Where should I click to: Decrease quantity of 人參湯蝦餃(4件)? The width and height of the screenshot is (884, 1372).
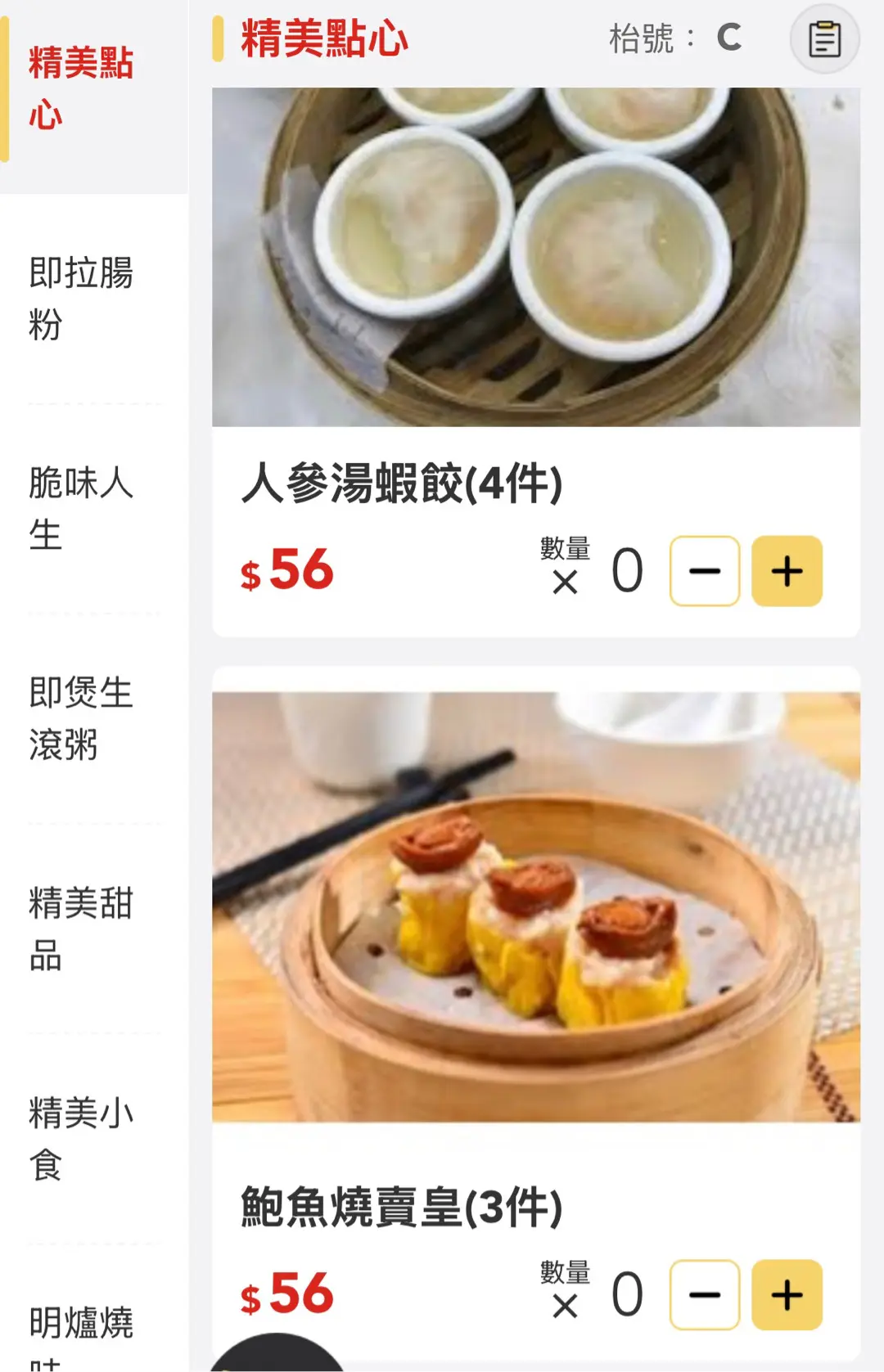tap(705, 571)
